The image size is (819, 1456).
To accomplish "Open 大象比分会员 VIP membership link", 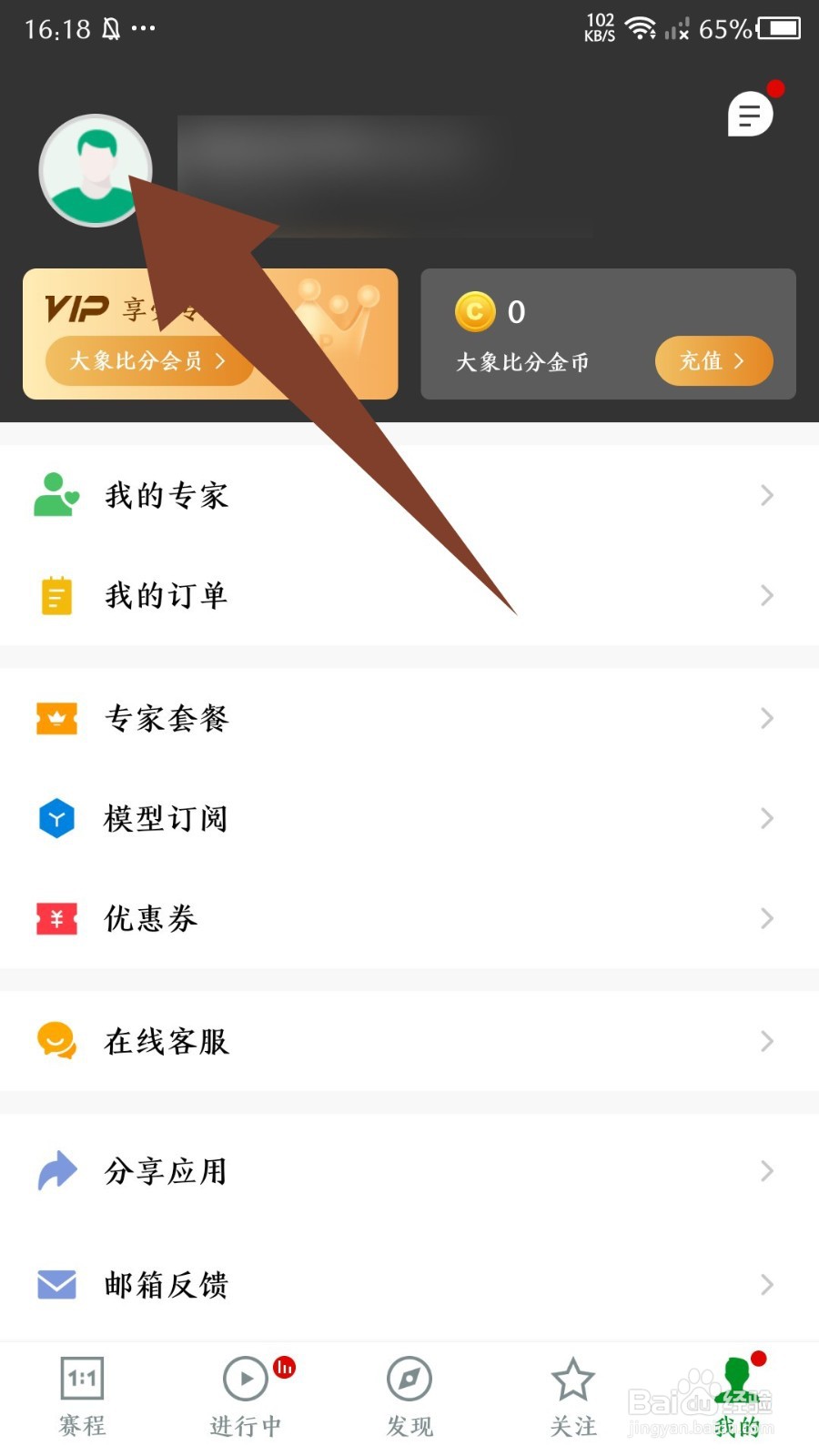I will tap(148, 361).
